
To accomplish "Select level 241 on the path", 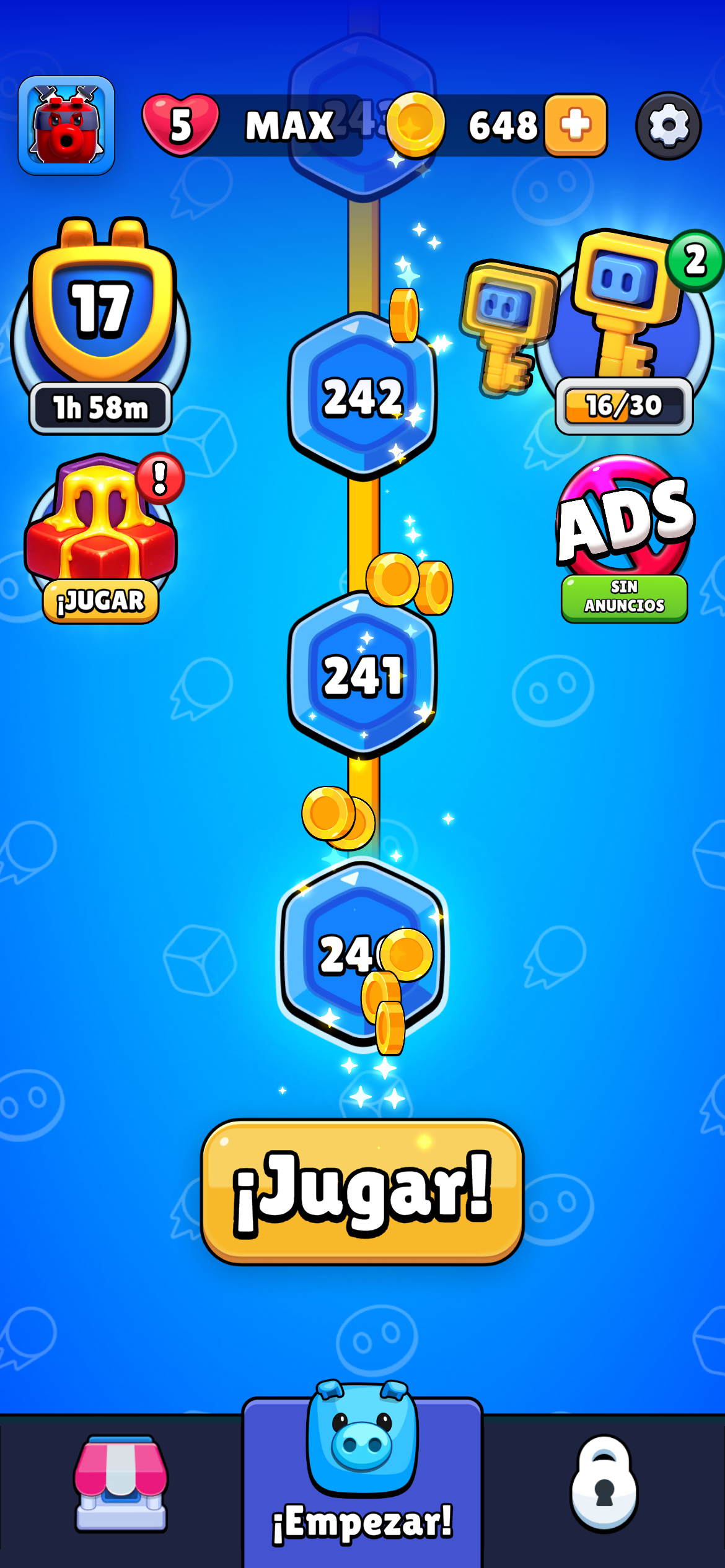I will pyautogui.click(x=362, y=675).
